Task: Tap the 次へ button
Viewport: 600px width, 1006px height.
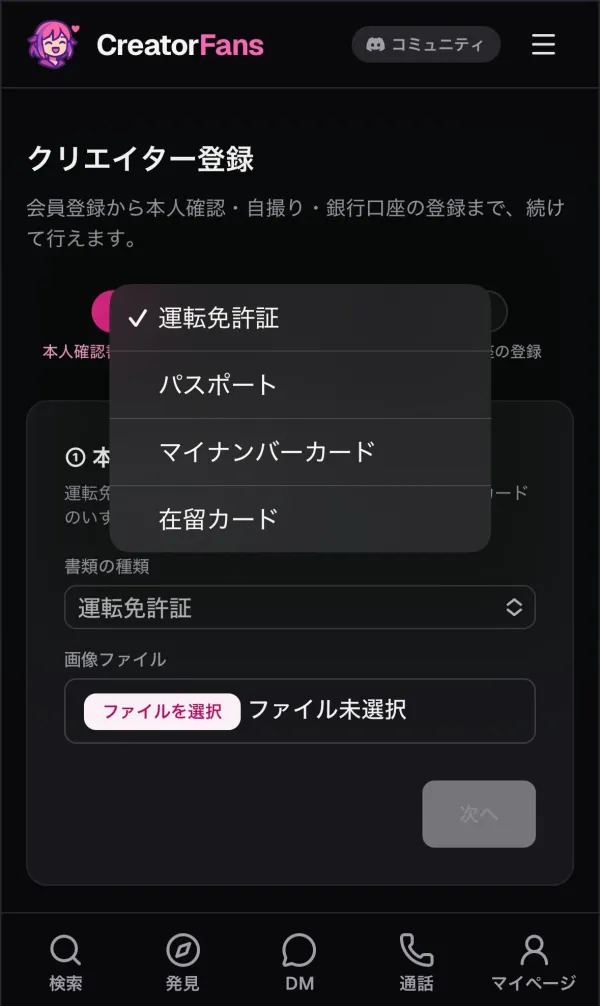Action: tap(479, 814)
